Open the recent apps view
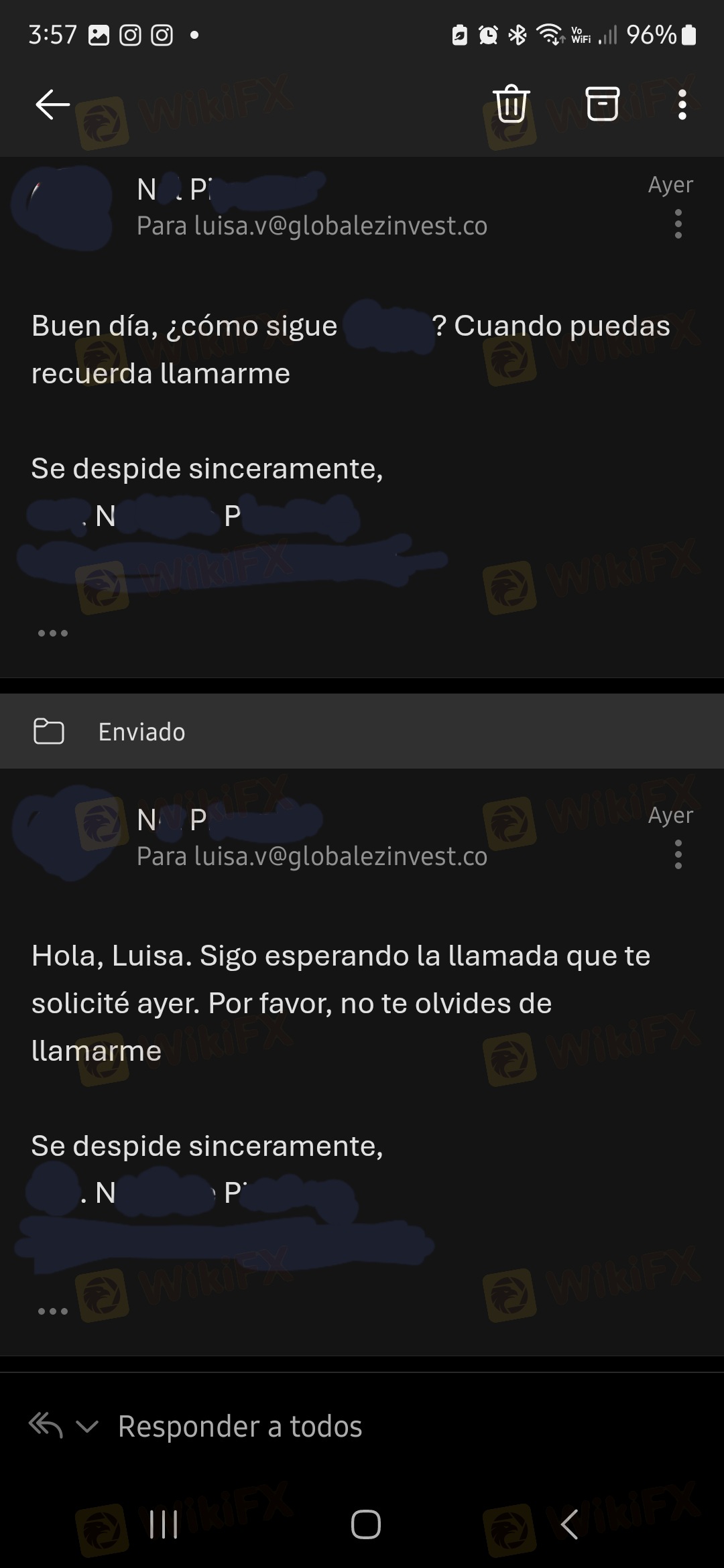Viewport: 724px width, 1568px height. [x=163, y=1525]
